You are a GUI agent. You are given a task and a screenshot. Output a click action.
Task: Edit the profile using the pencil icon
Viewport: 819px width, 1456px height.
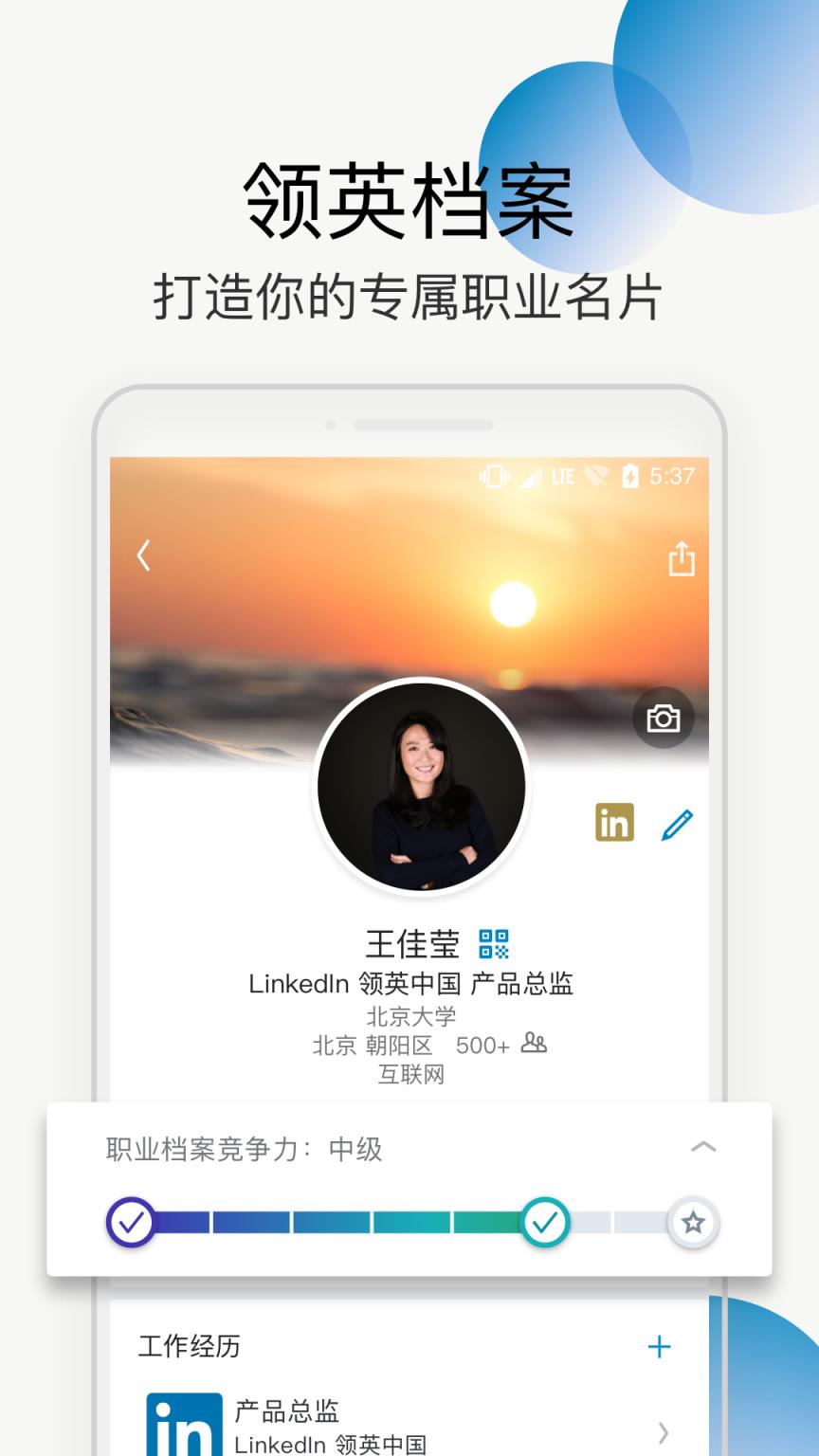(x=679, y=824)
